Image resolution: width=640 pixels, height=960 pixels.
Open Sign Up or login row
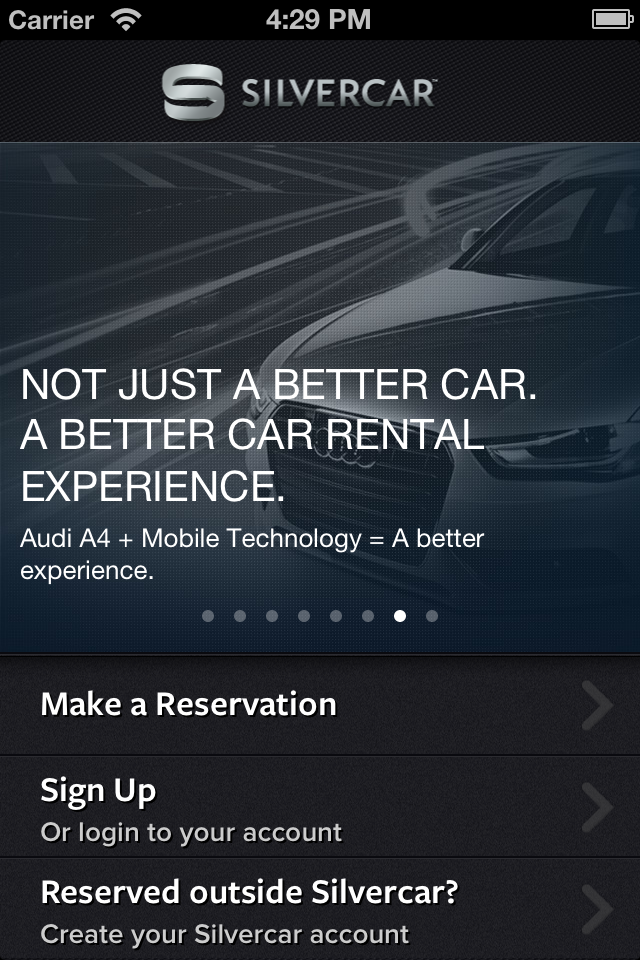point(320,808)
